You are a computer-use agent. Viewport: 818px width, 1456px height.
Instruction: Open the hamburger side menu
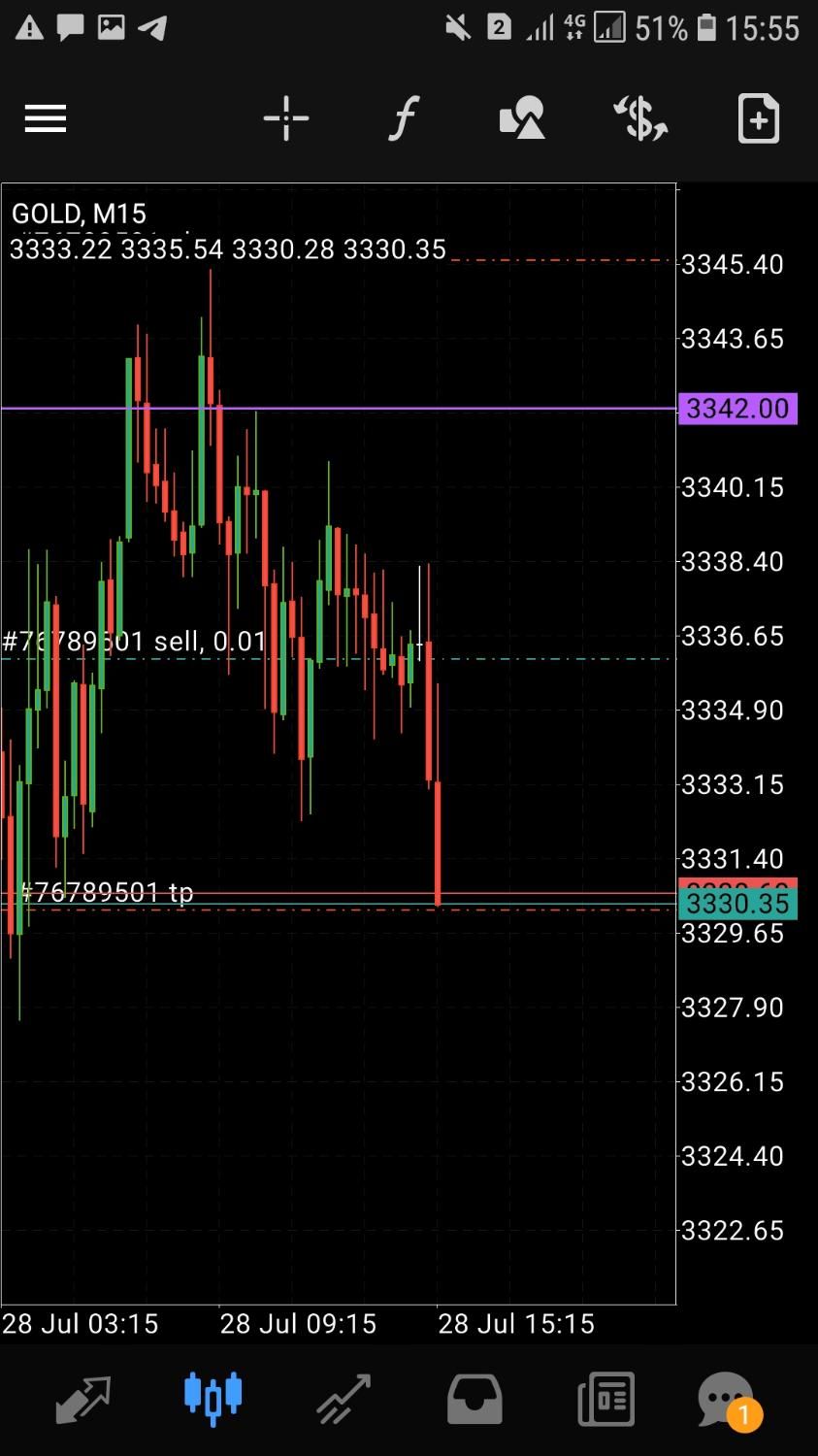pos(46,119)
